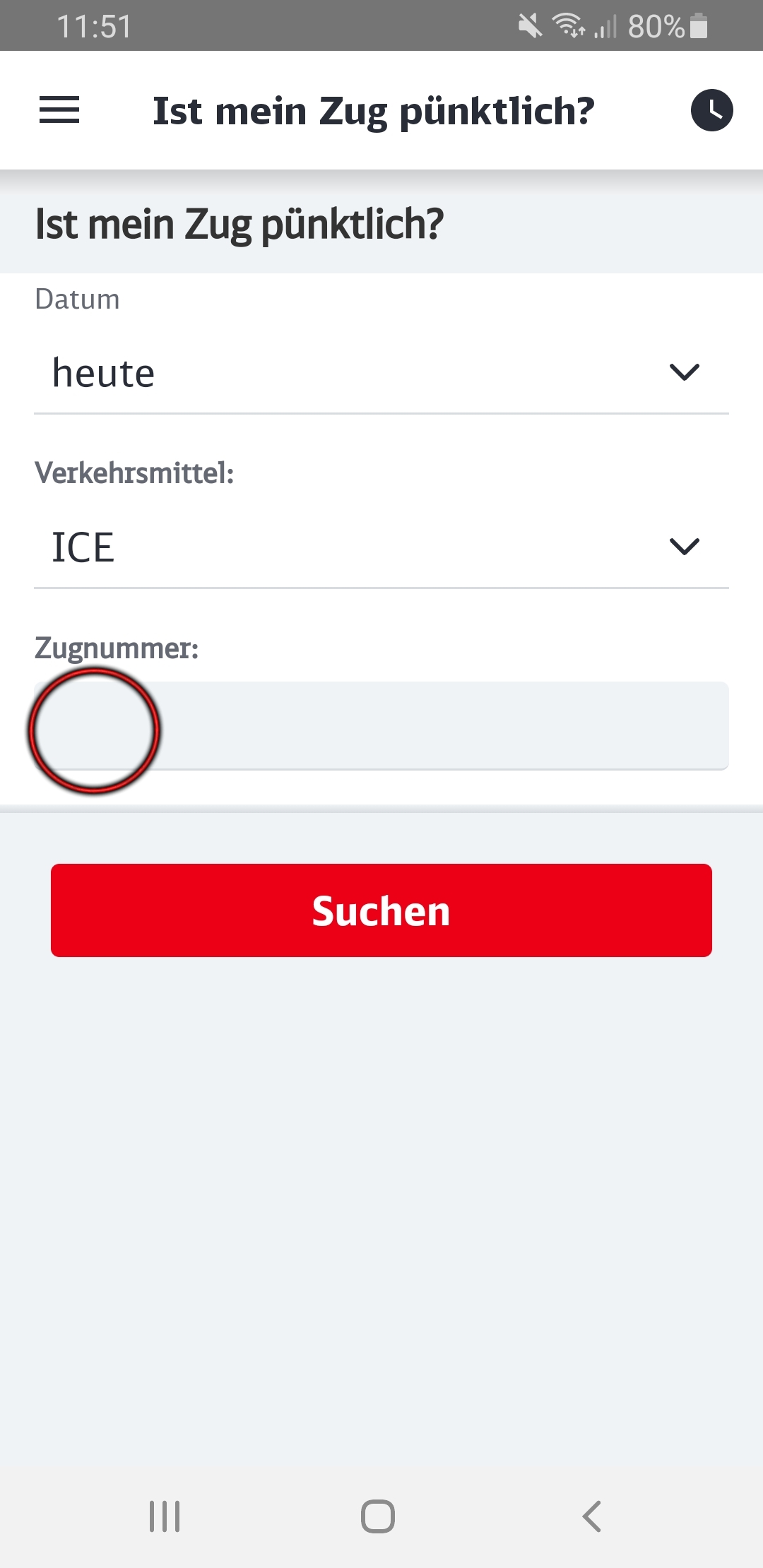Tap the red Suchen button
The height and width of the screenshot is (1568, 763).
pyautogui.click(x=381, y=910)
